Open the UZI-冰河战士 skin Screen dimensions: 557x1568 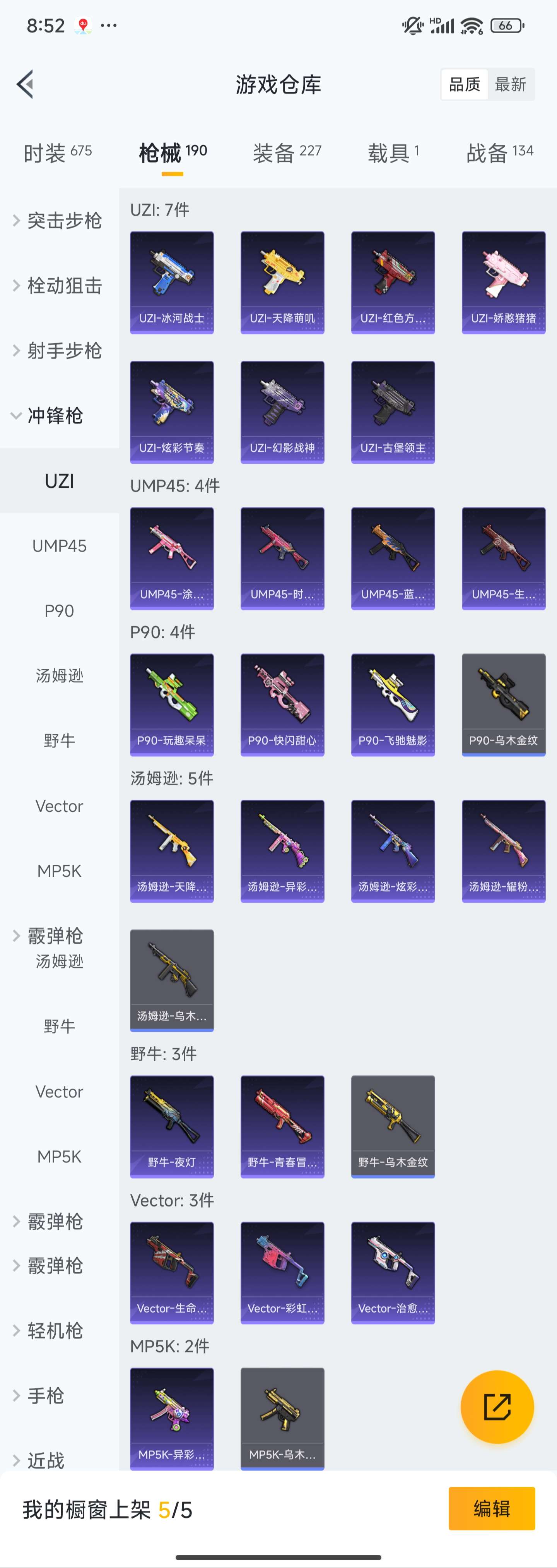coord(172,283)
